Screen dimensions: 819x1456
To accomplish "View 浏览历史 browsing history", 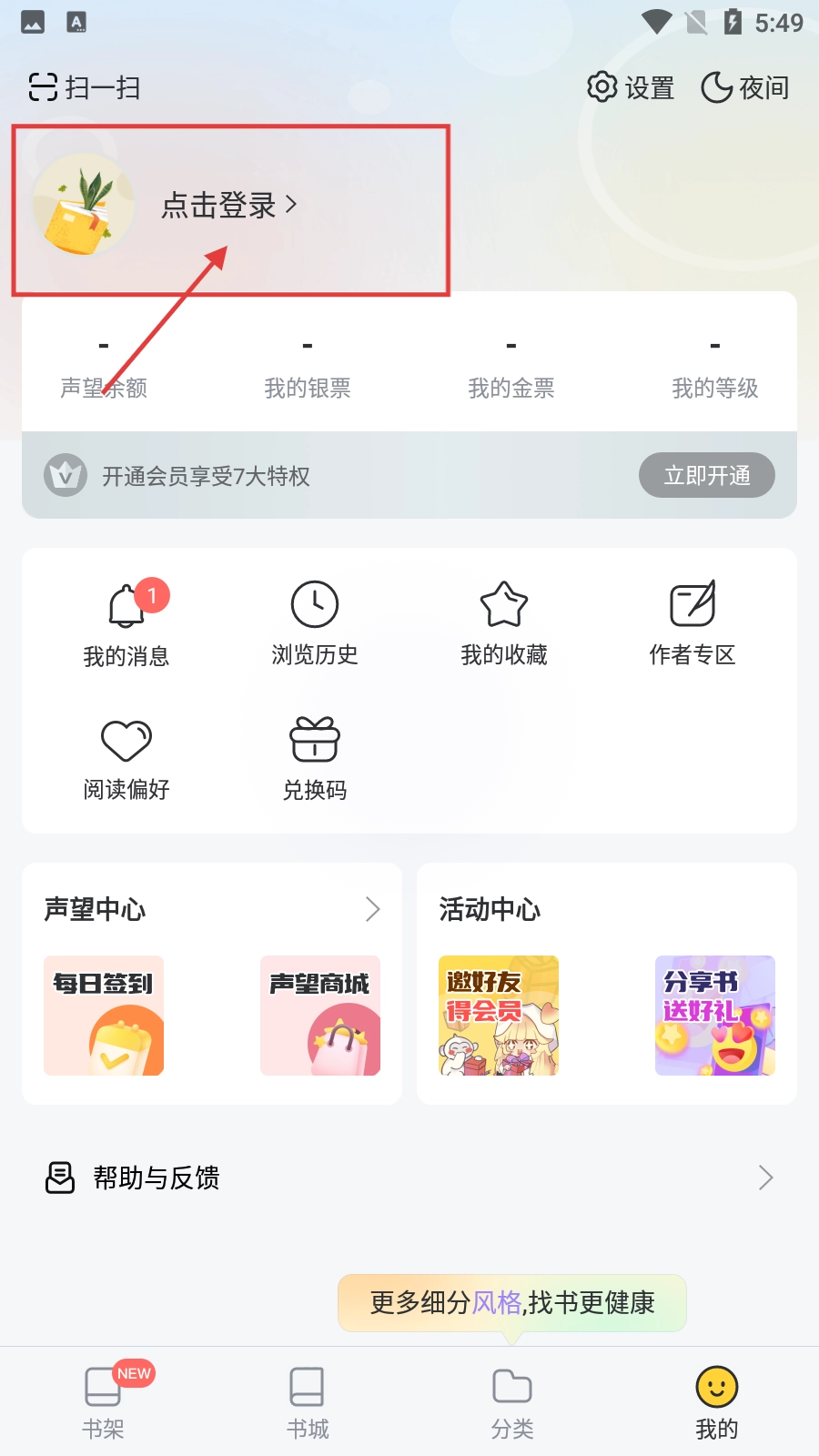I will [315, 623].
